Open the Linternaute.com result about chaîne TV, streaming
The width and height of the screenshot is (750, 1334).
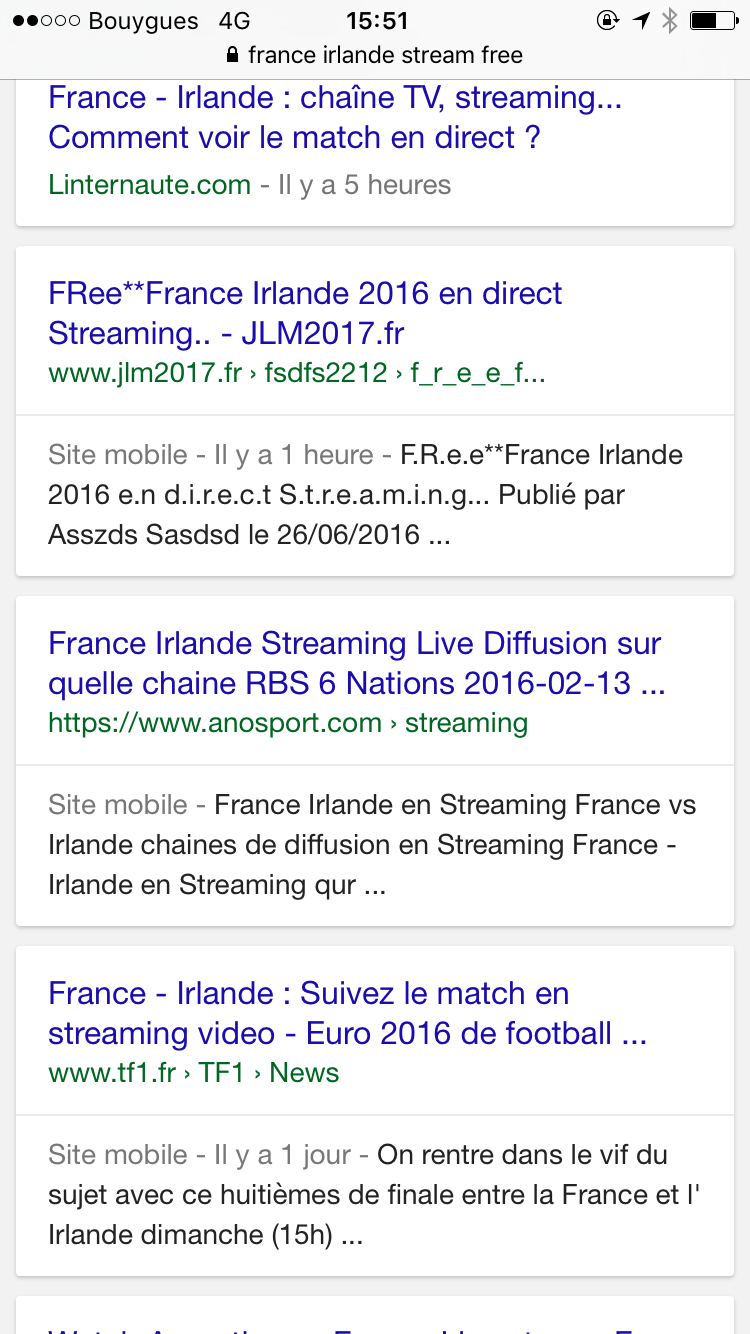[335, 117]
